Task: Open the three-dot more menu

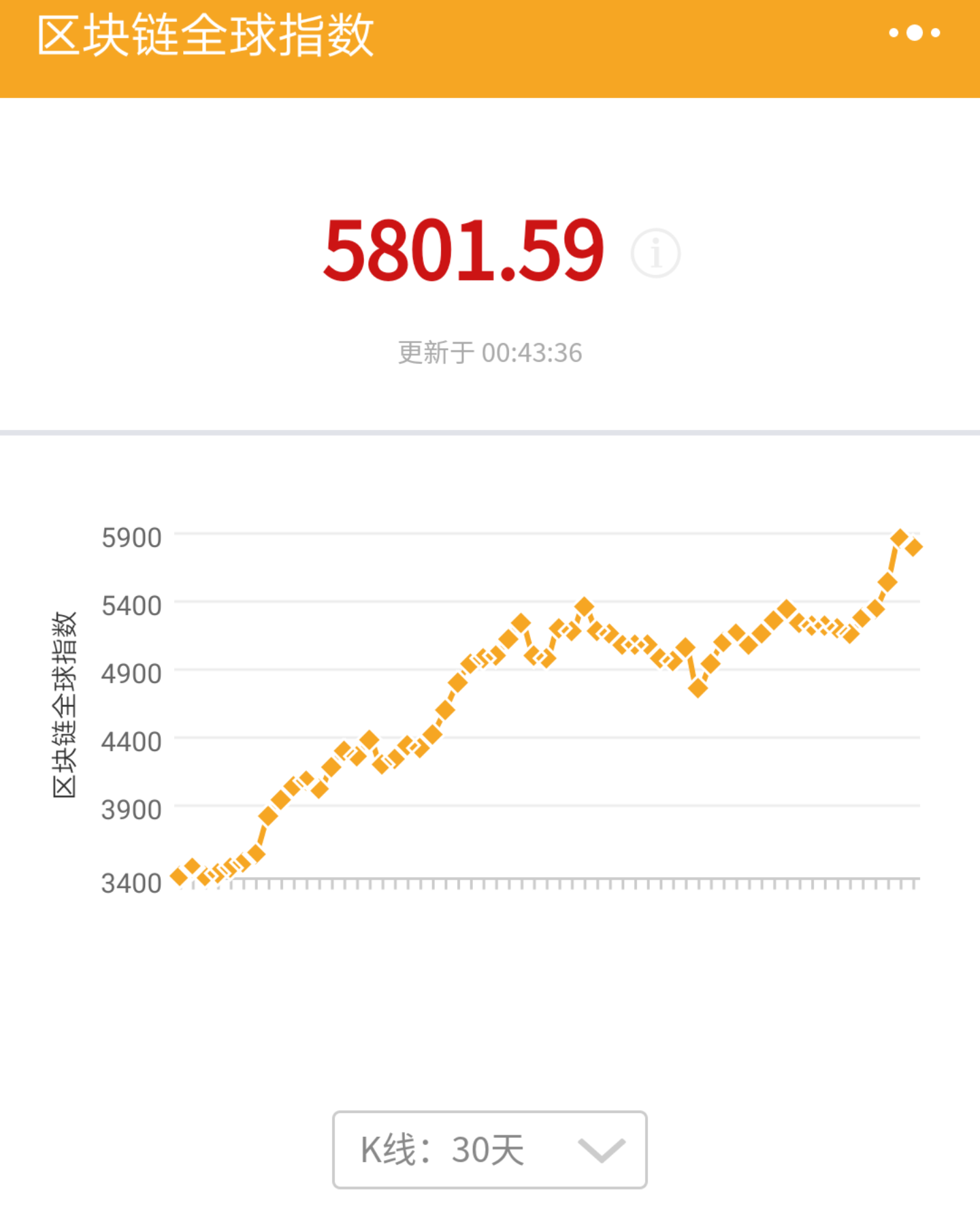Action: (914, 33)
